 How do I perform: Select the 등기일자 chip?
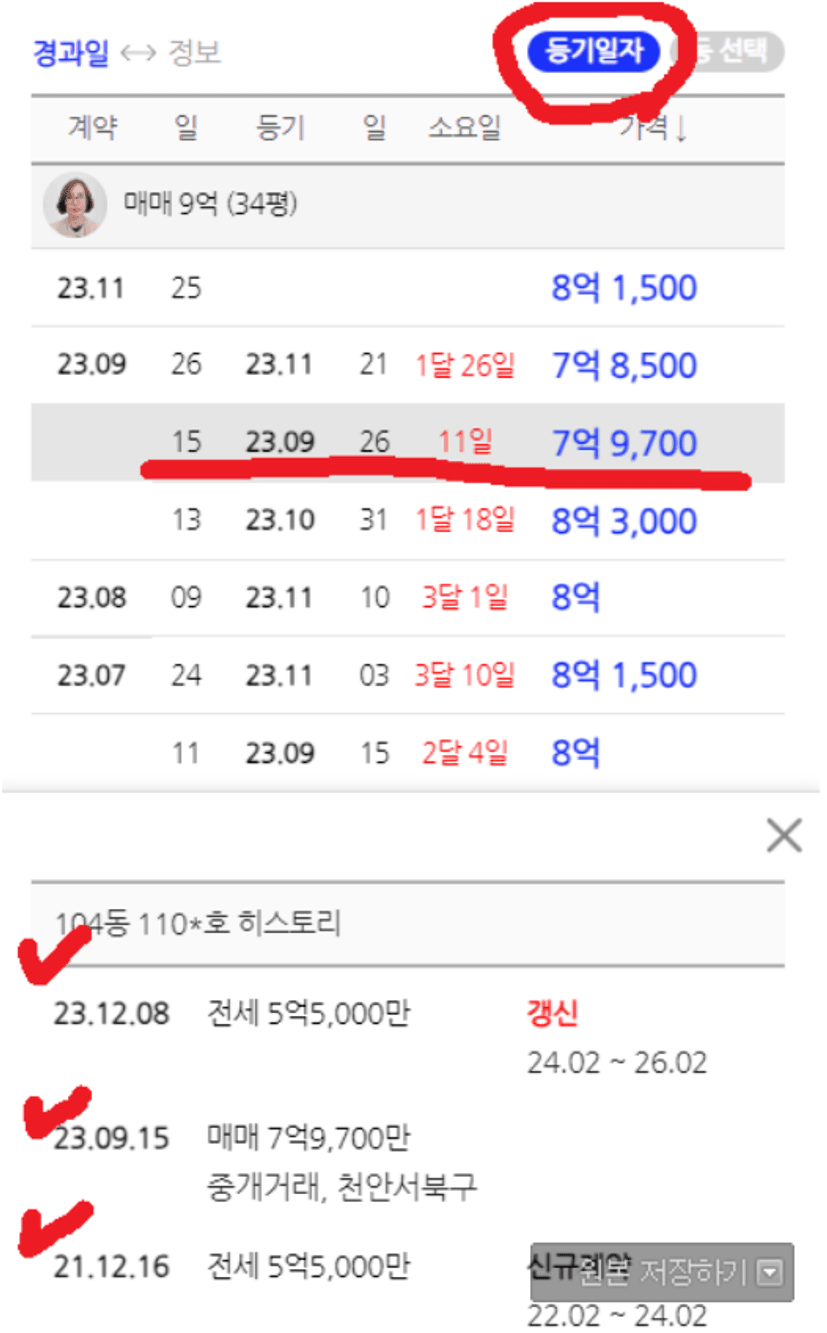[x=594, y=52]
